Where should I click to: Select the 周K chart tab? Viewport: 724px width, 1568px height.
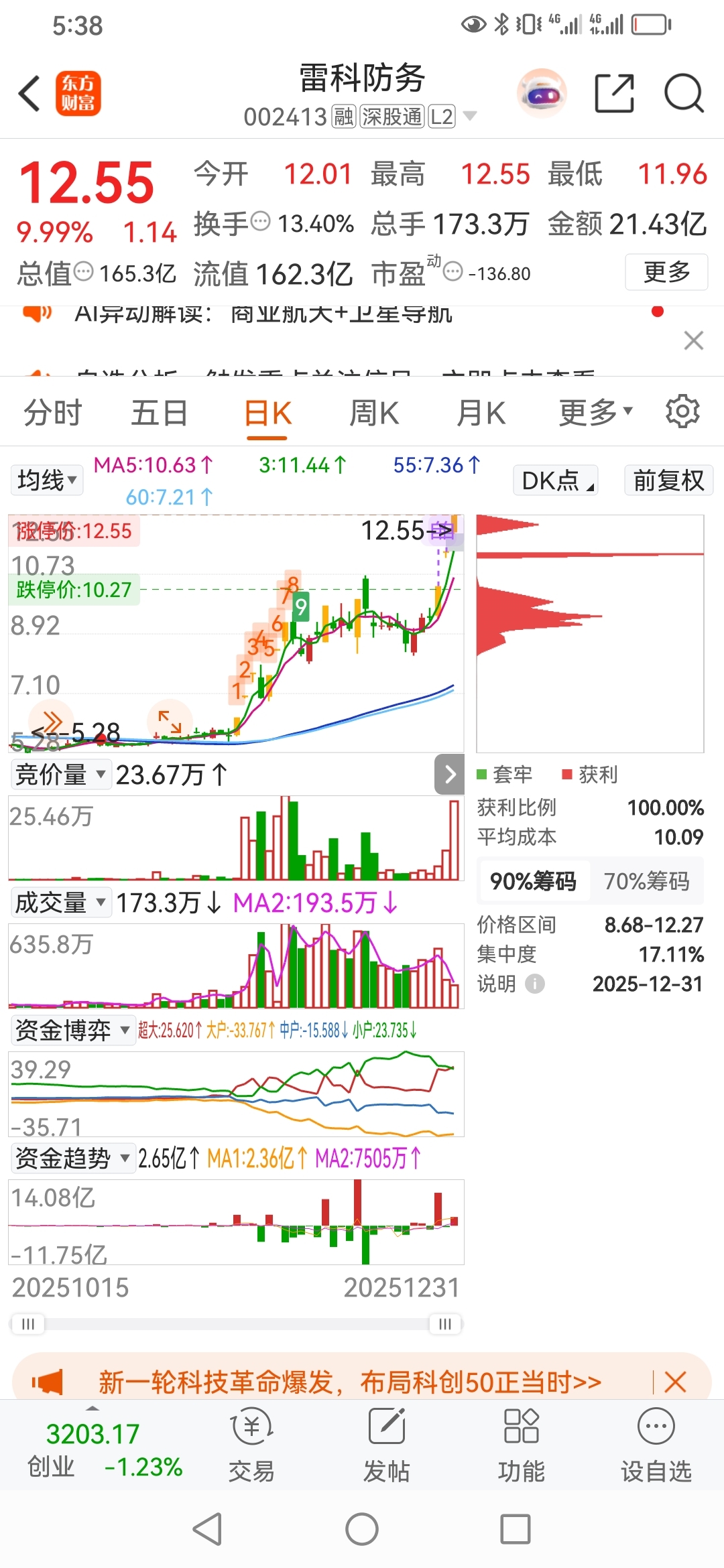(374, 413)
